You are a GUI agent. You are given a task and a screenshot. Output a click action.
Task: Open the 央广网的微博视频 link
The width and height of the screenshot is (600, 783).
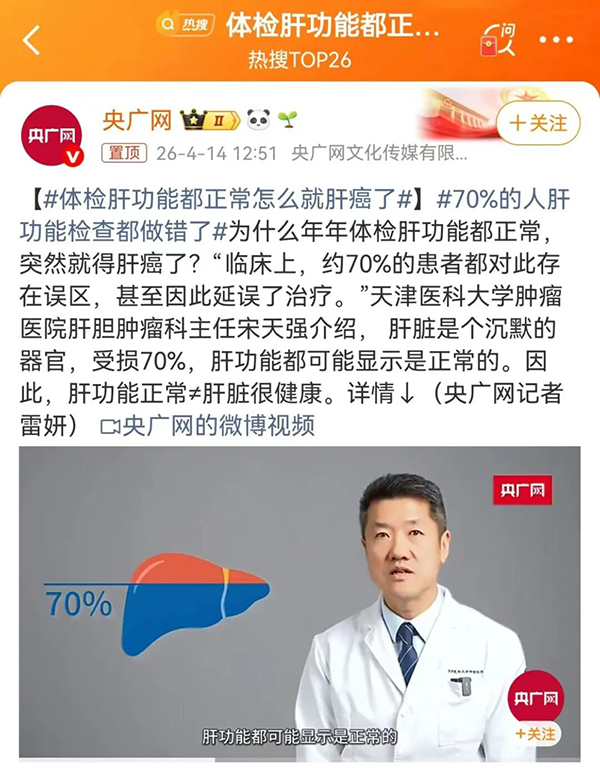(208, 425)
